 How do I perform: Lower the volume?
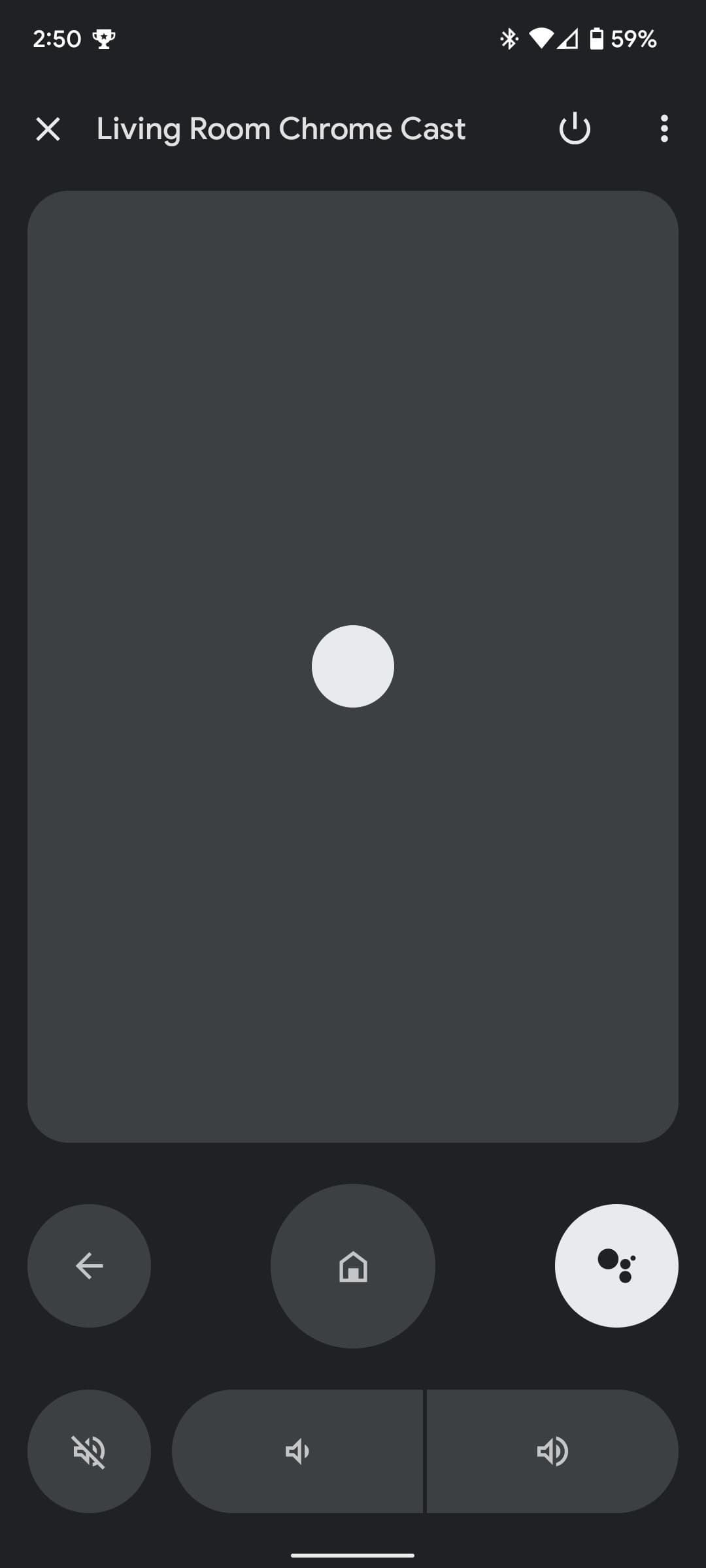297,1451
